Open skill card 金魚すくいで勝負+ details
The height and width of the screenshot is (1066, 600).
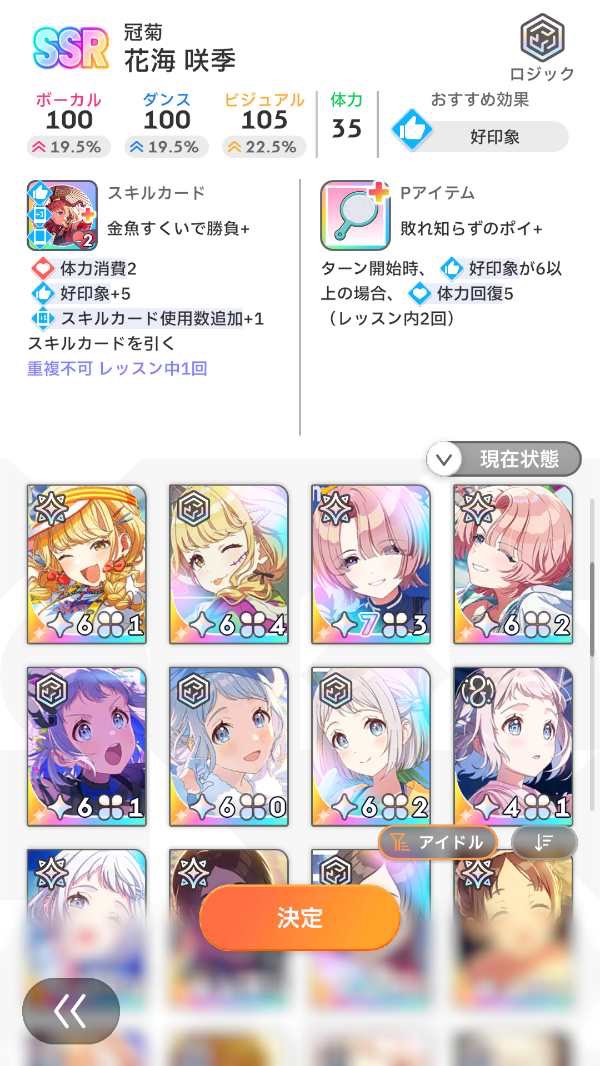(x=62, y=215)
